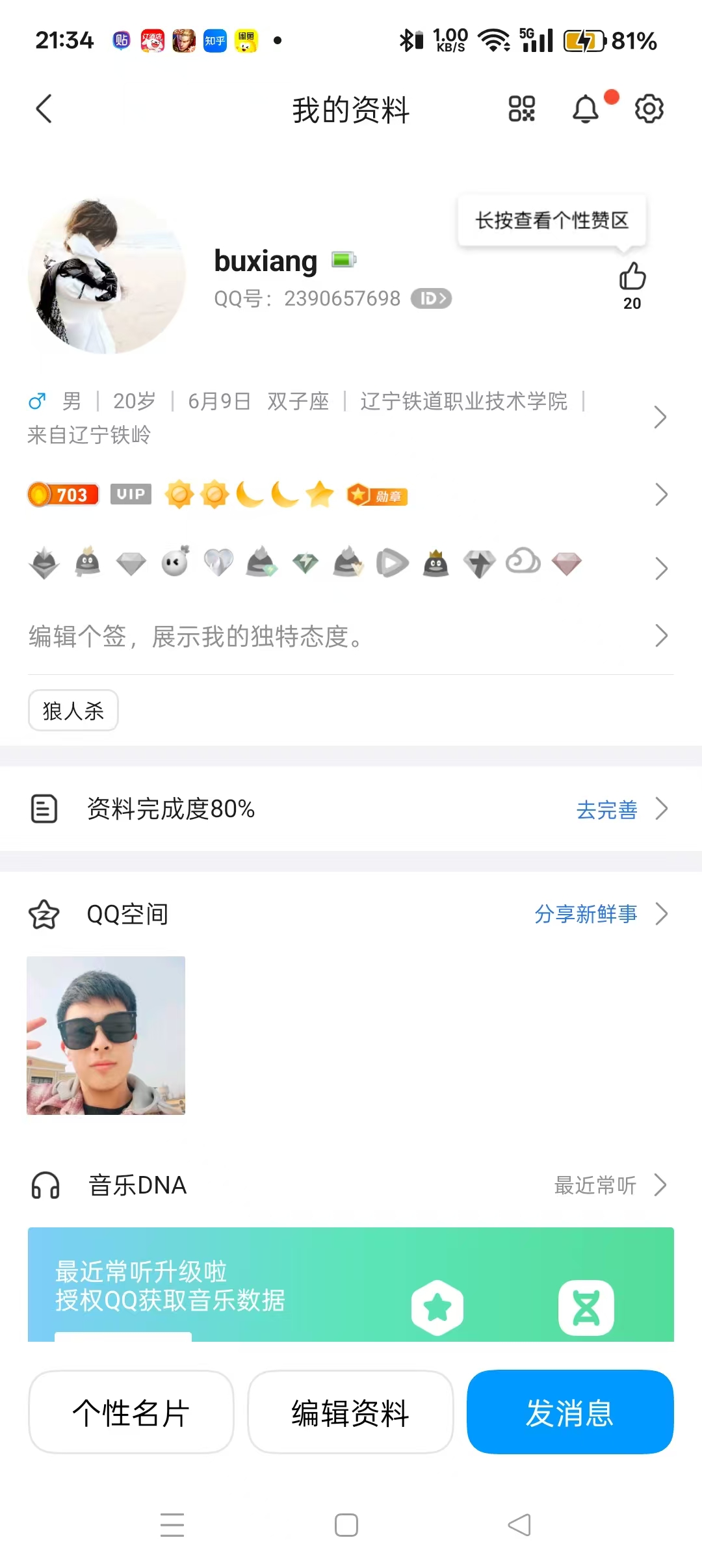Go back using the top arrow
Image resolution: width=702 pixels, height=1568 pixels.
pos(44,109)
